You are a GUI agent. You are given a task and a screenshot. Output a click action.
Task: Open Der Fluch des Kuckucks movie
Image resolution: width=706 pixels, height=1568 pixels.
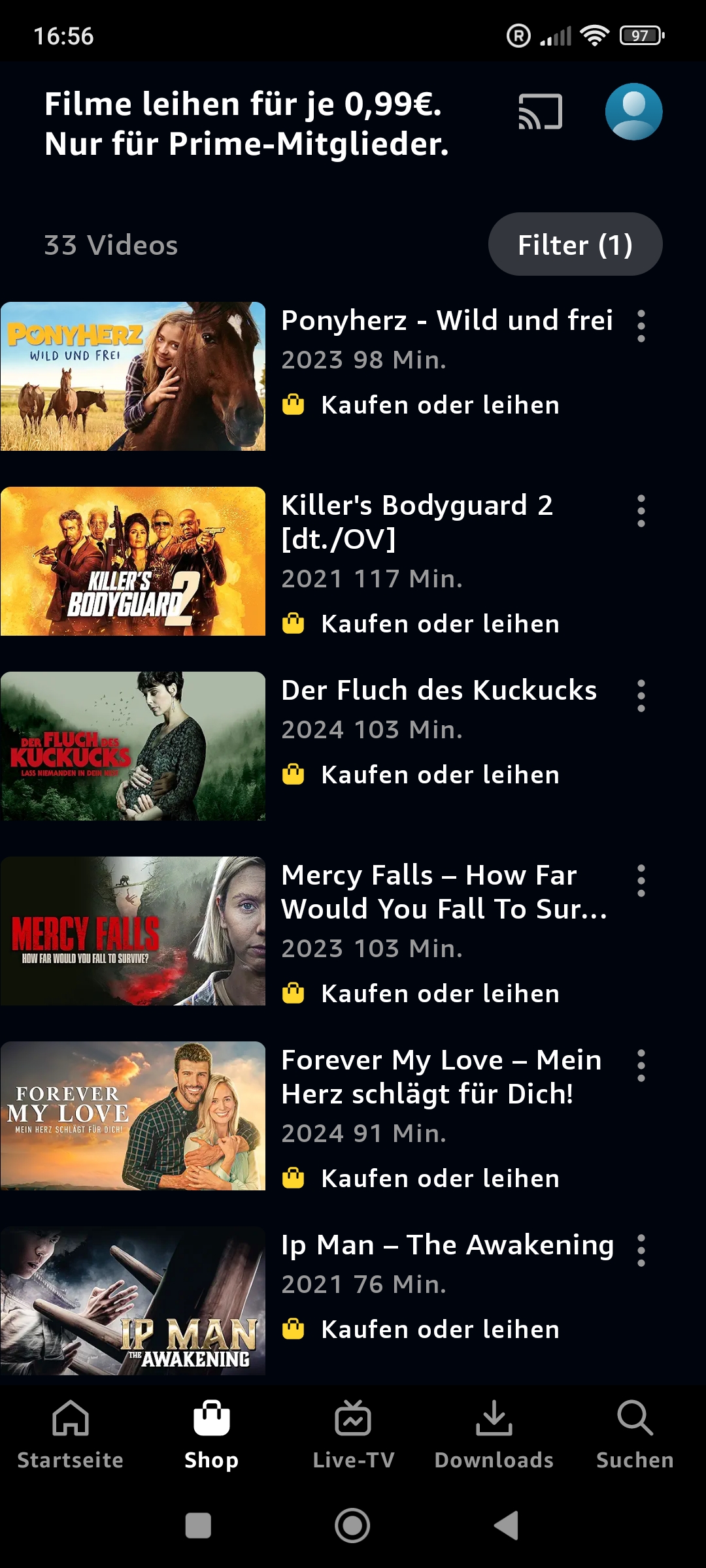133,746
